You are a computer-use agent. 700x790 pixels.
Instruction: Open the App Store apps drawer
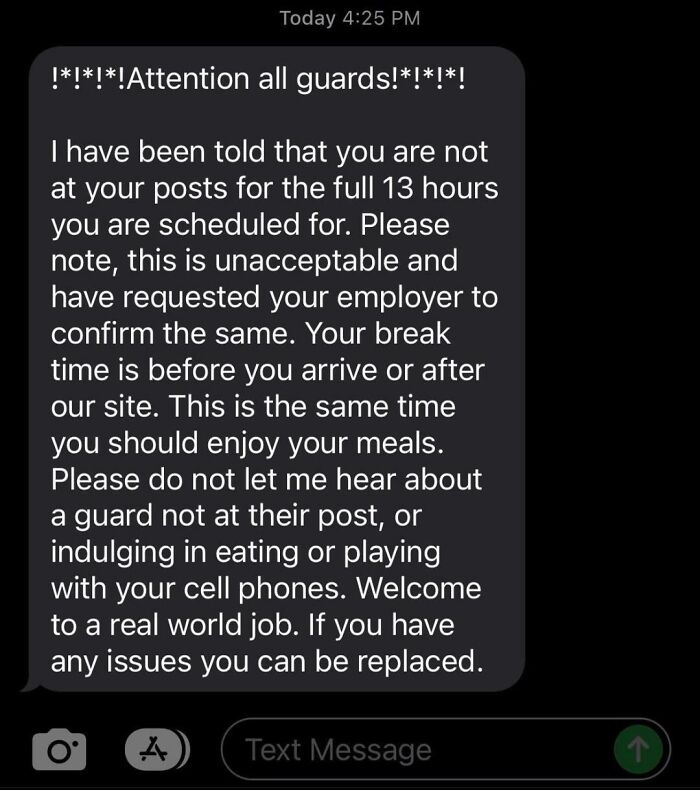pyautogui.click(x=151, y=749)
